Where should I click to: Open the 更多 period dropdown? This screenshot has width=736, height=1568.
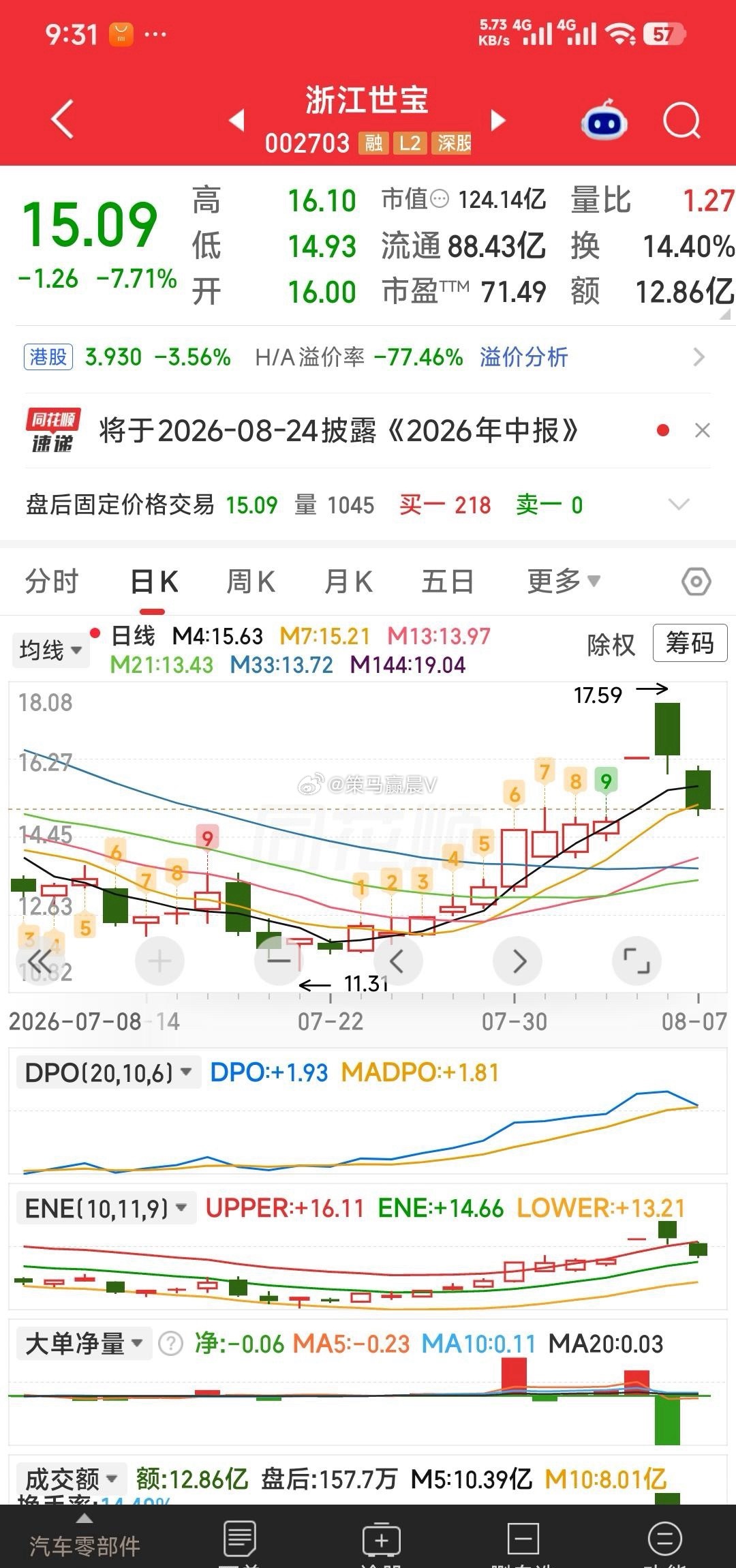pyautogui.click(x=564, y=582)
